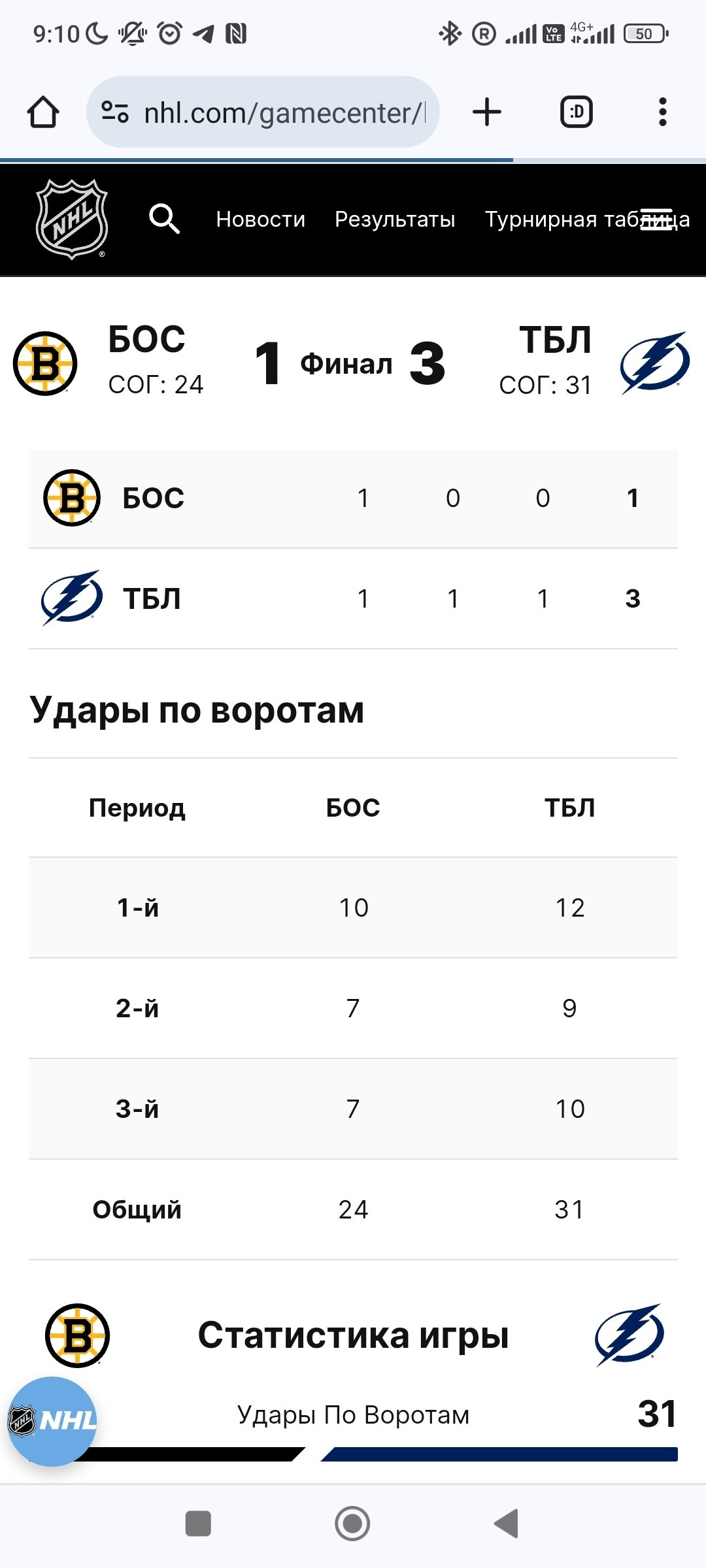Show the open tabs switcher

pos(577,112)
